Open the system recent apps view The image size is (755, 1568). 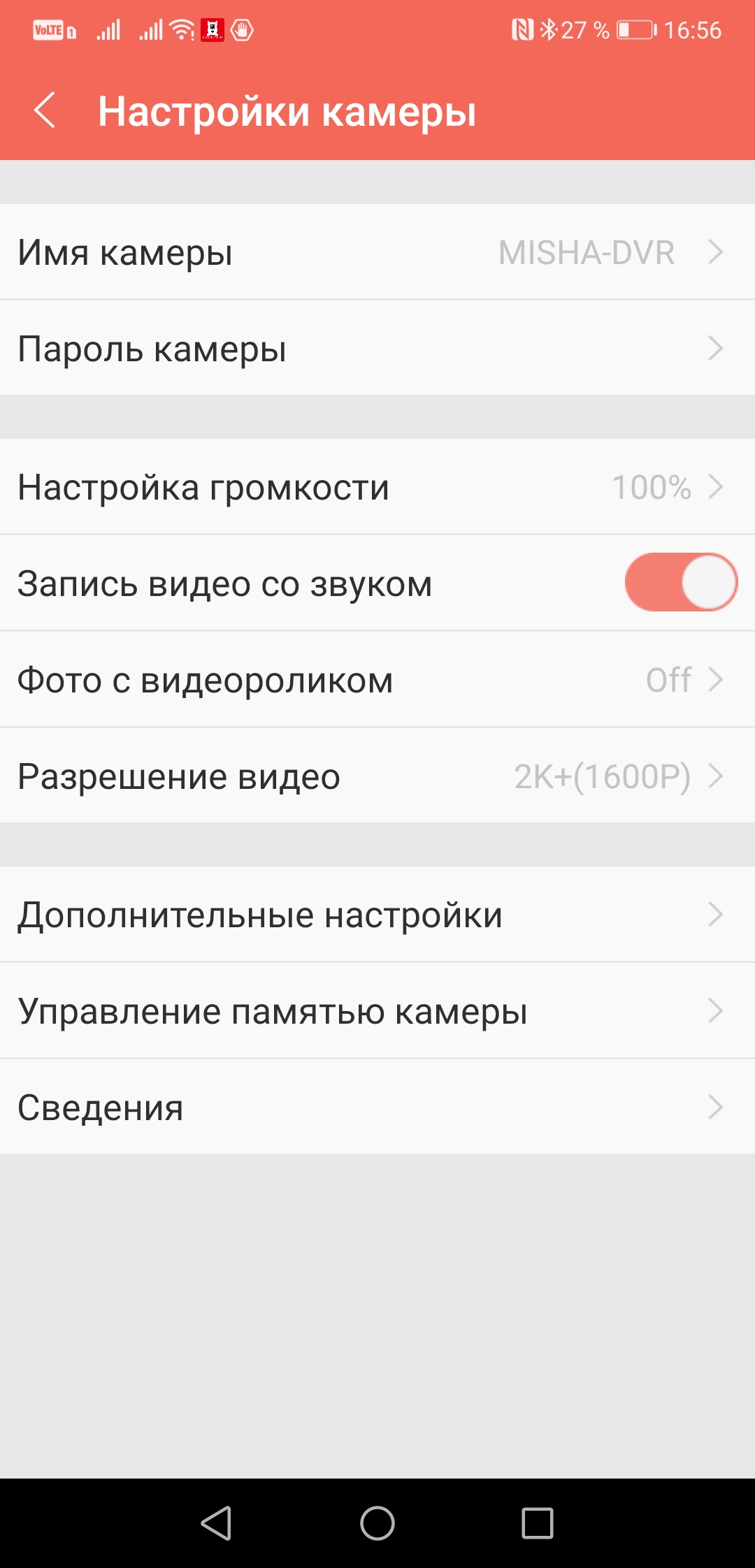click(x=538, y=1523)
